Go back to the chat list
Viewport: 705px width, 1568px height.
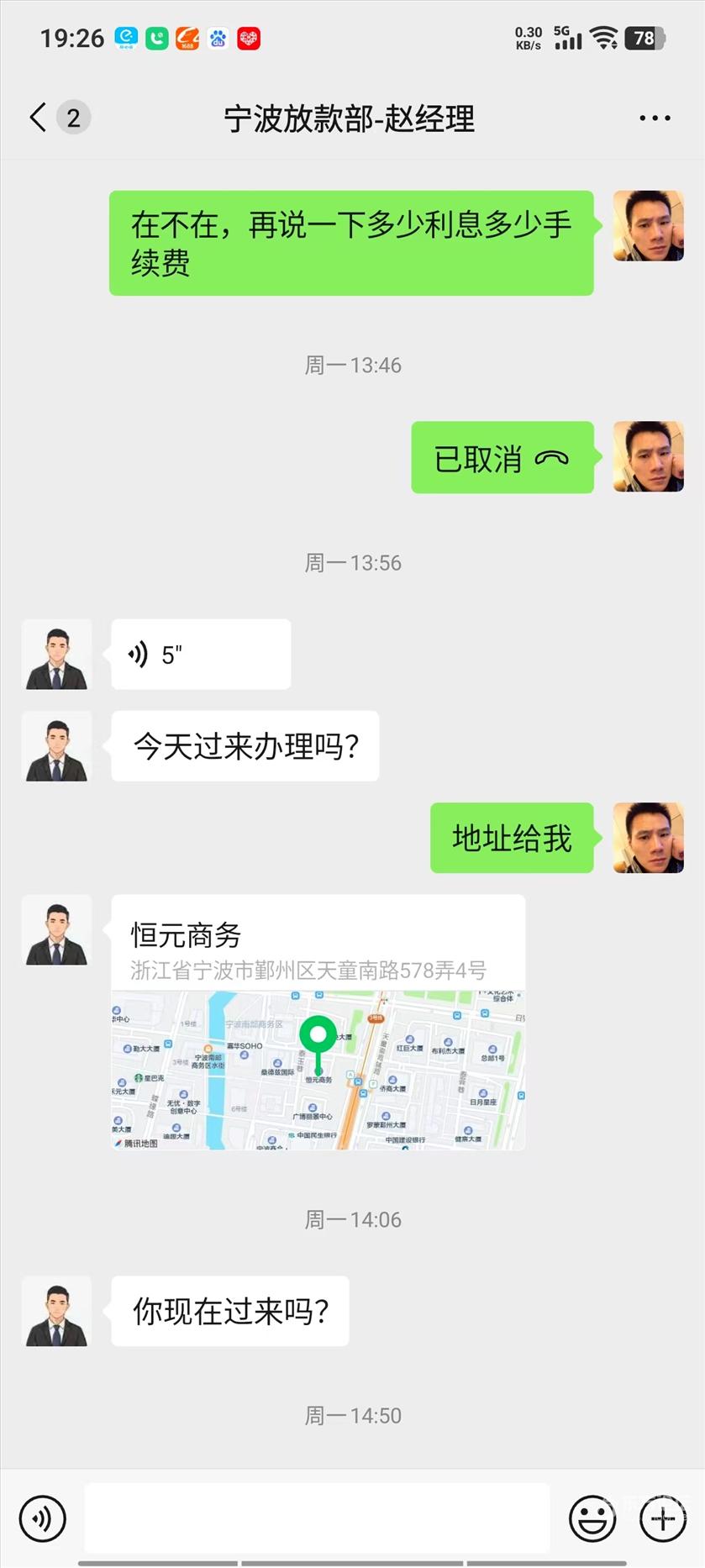pyautogui.click(x=39, y=118)
